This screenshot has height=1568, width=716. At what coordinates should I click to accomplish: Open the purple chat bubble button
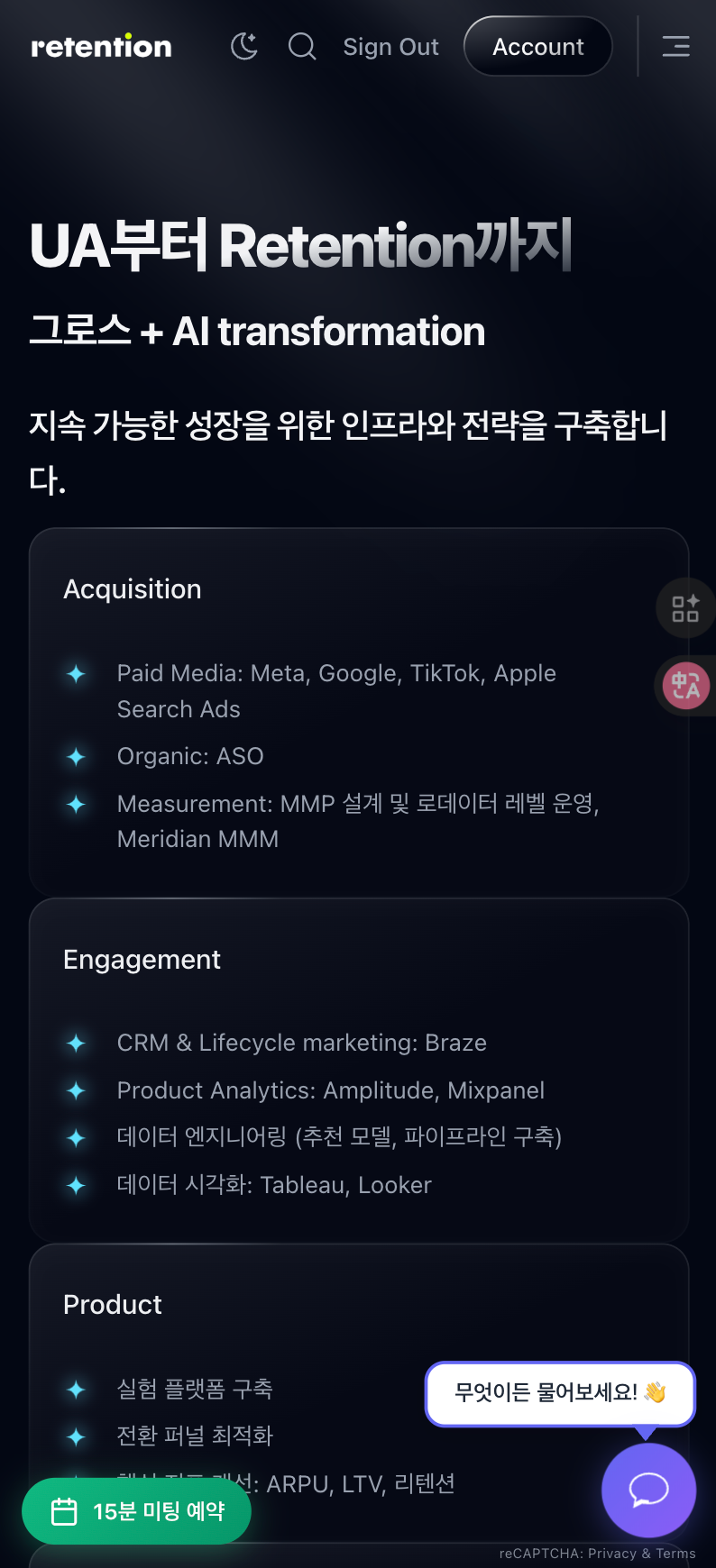[648, 1490]
